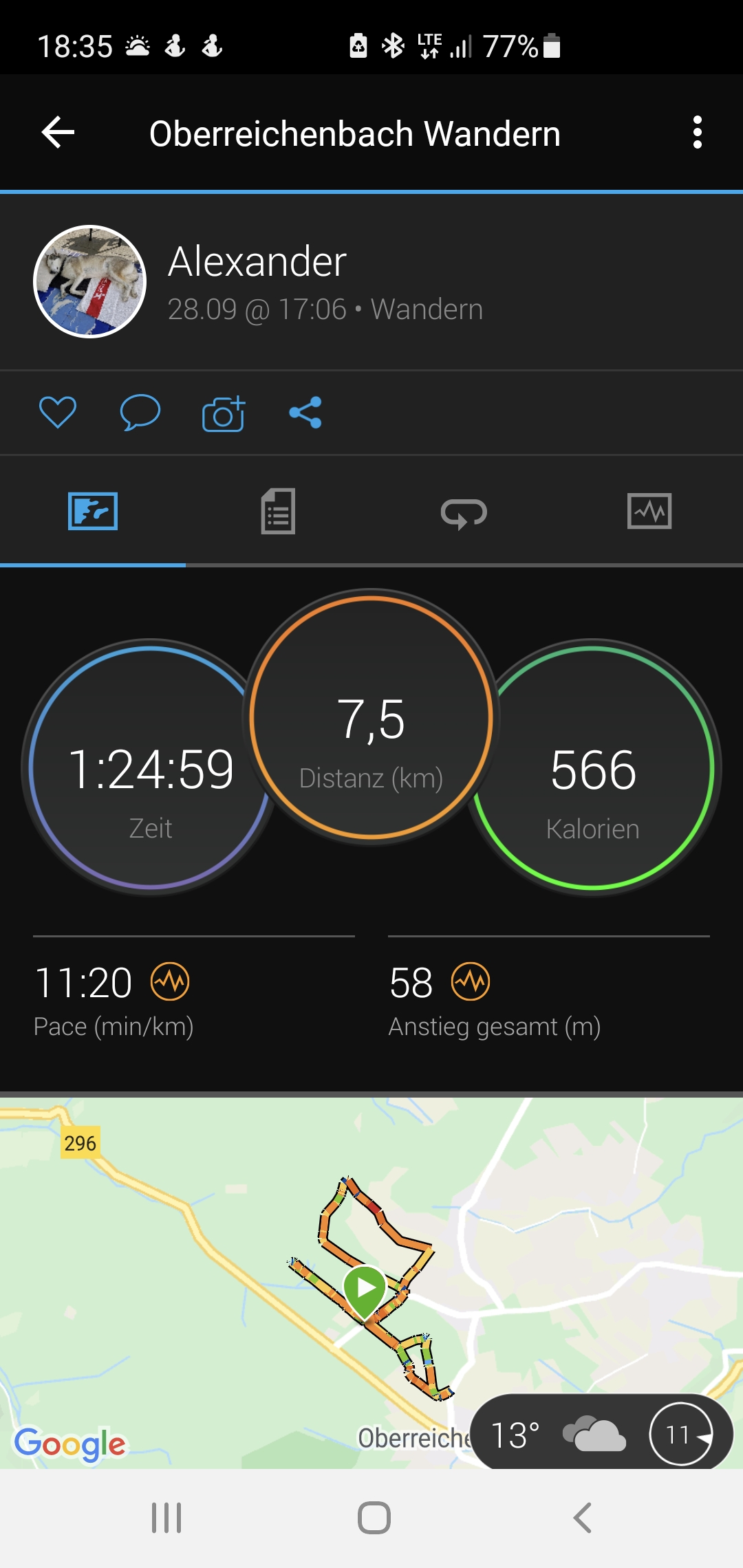743x1568 pixels.
Task: Play the route animation on the map
Action: (365, 1287)
